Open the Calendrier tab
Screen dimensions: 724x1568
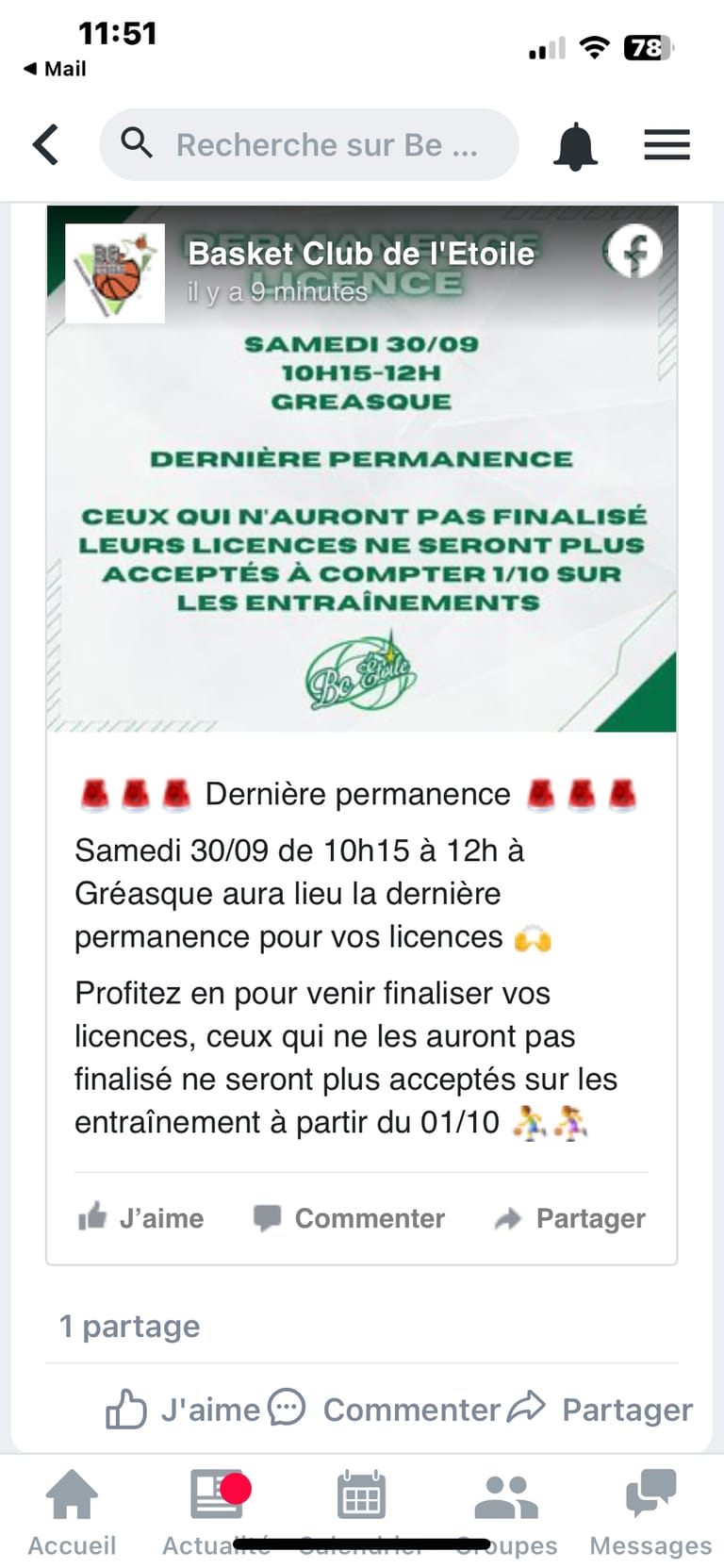(x=361, y=1512)
